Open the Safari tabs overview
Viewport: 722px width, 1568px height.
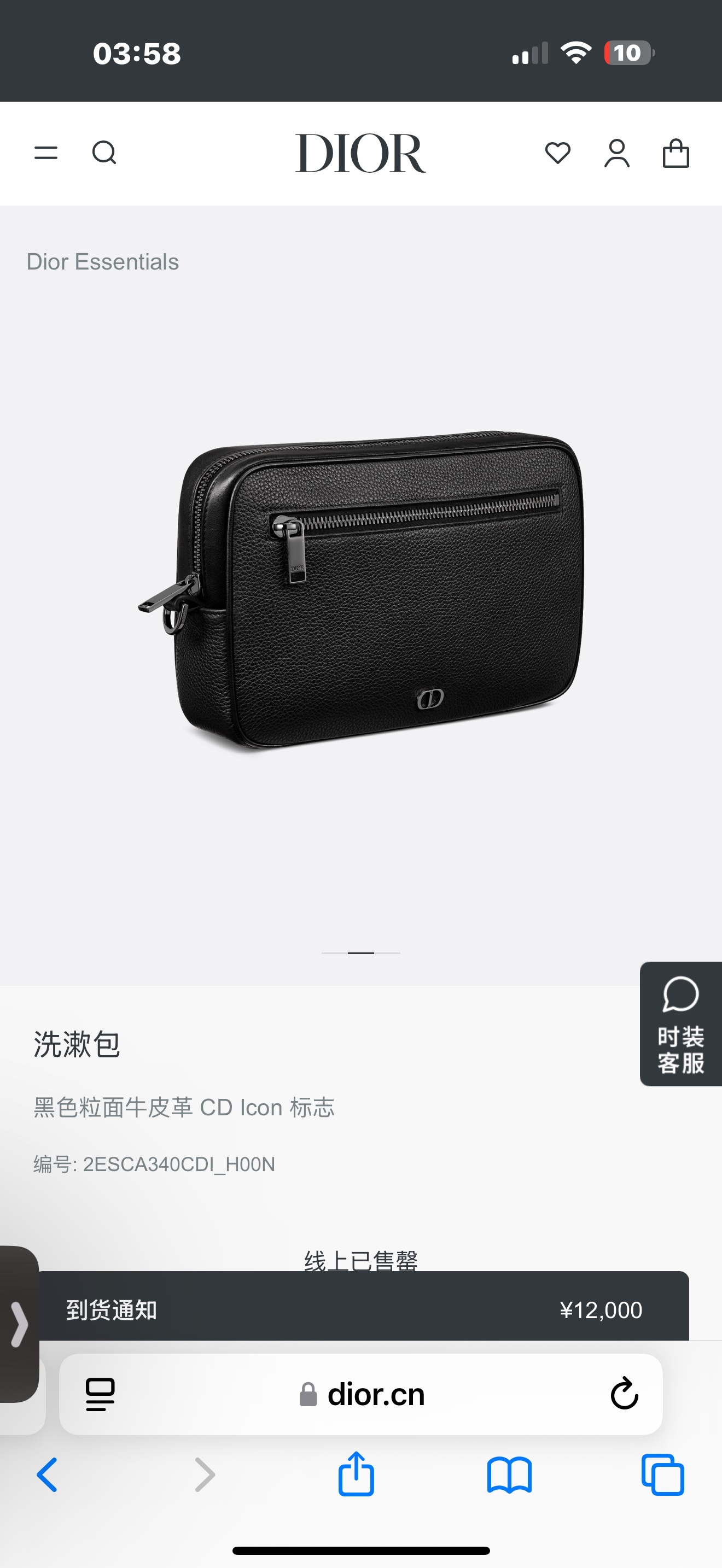pyautogui.click(x=663, y=1475)
